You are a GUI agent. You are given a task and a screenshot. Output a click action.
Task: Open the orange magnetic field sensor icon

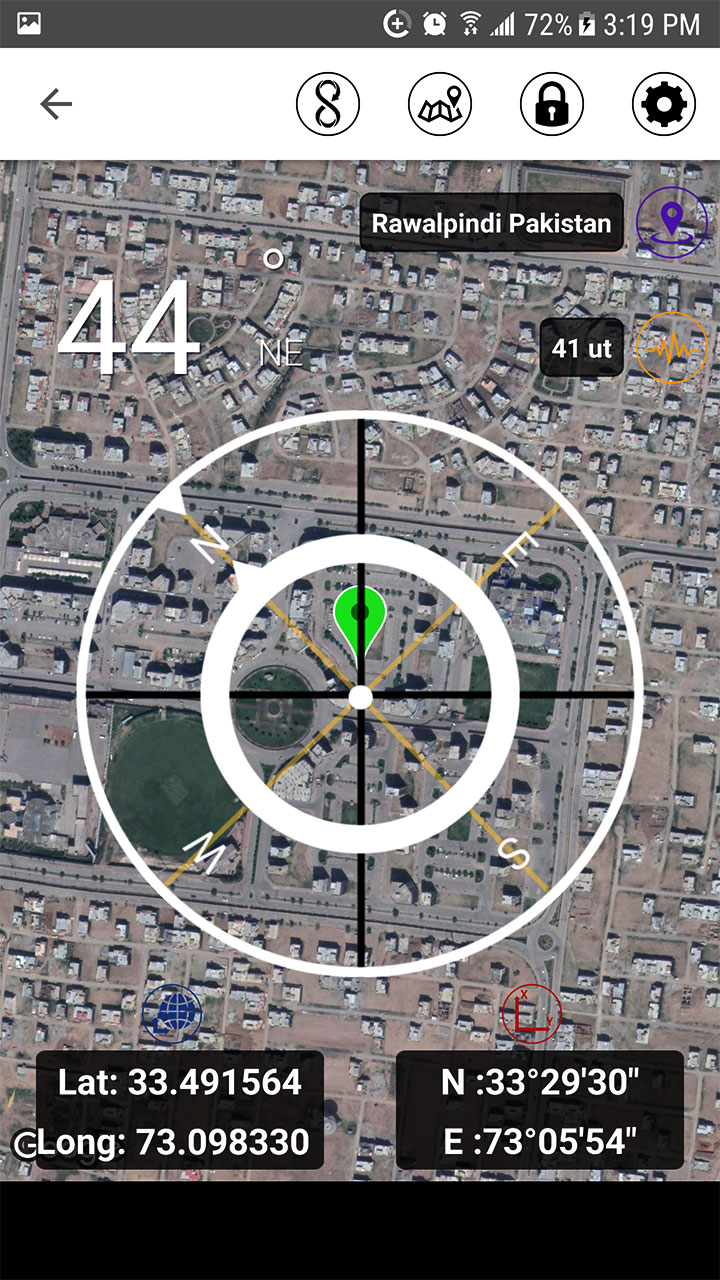pos(672,347)
